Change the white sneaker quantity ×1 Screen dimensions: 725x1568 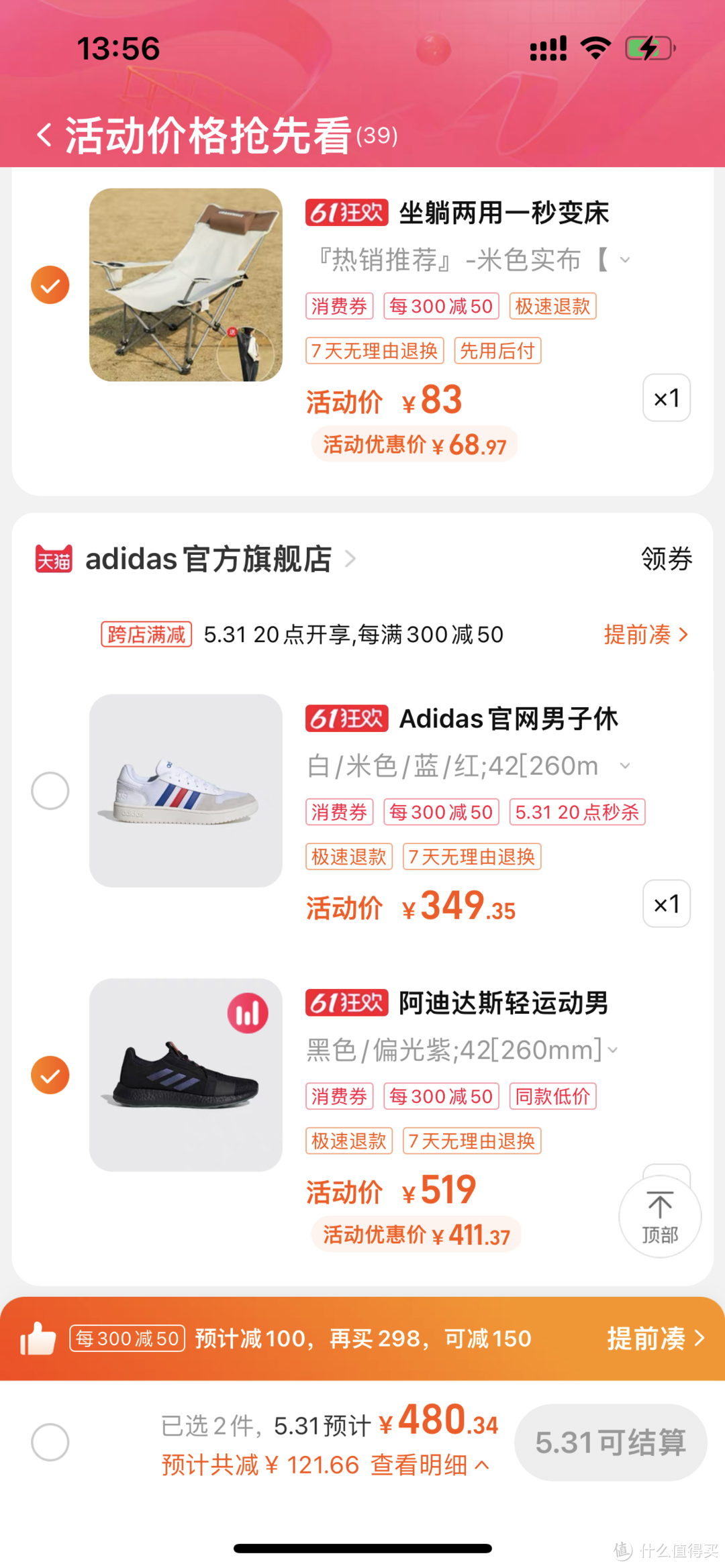point(667,904)
